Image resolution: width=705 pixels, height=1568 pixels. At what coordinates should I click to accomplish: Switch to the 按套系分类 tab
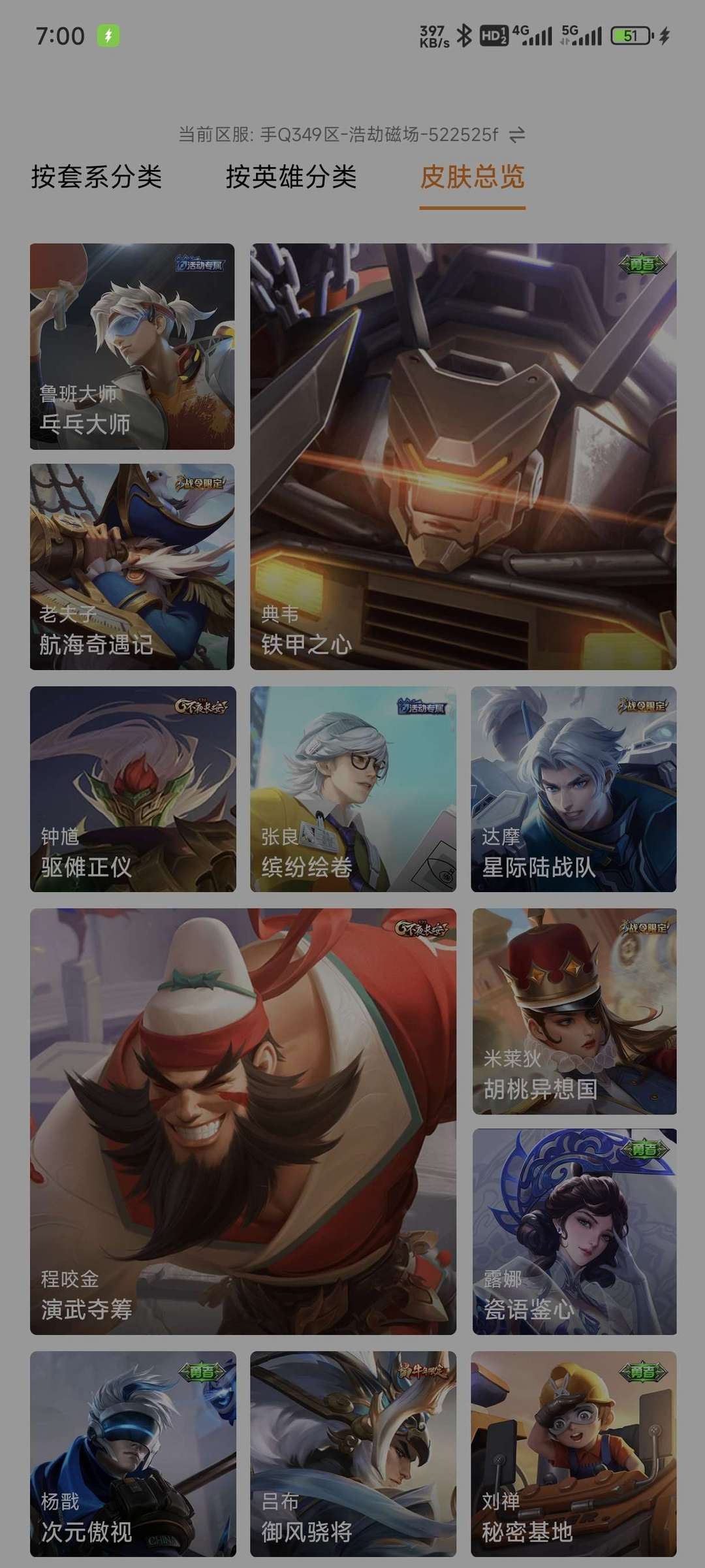97,177
